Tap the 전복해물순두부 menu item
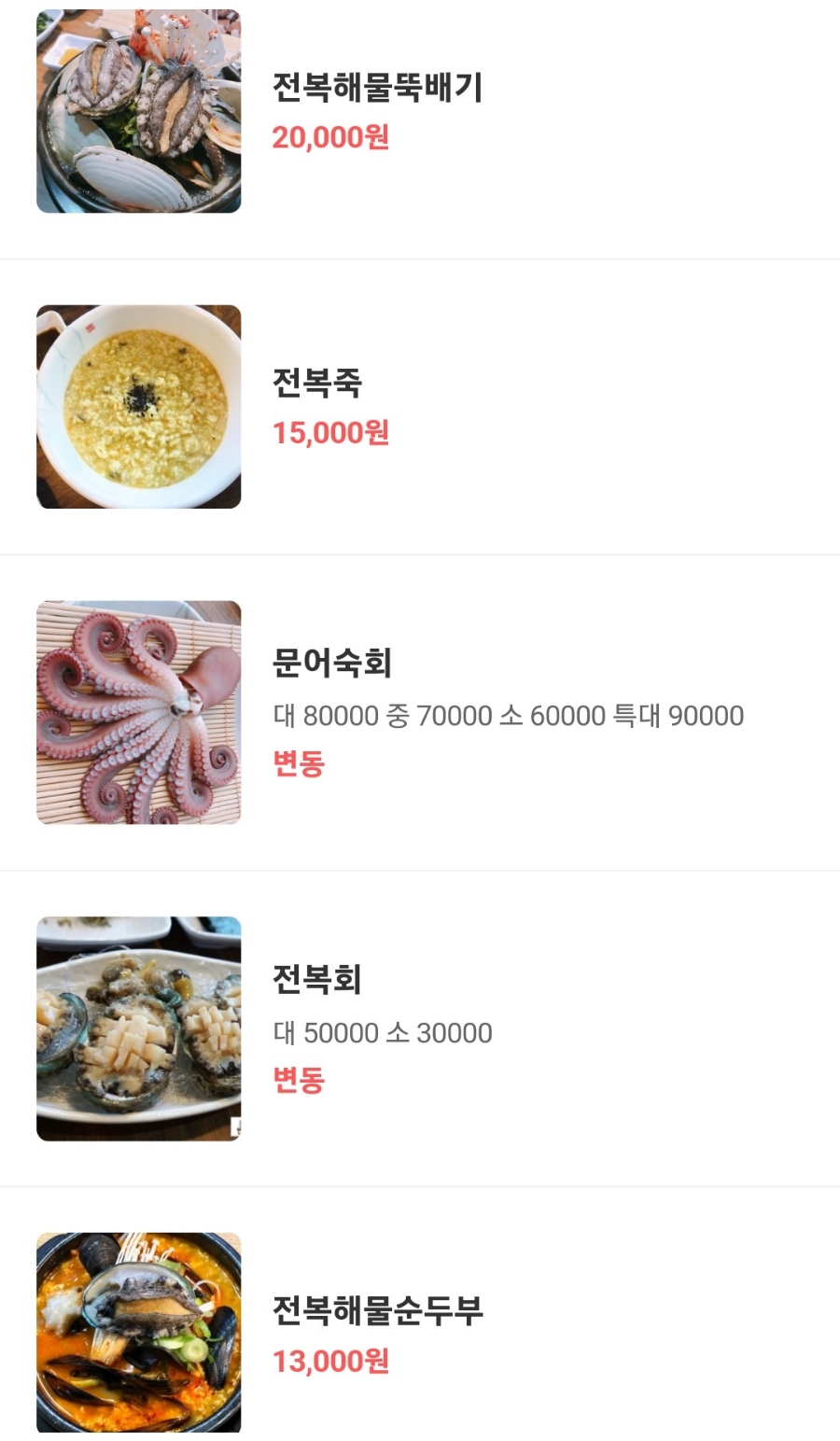Screen dimensions: 840x1441 (x=377, y=1311)
